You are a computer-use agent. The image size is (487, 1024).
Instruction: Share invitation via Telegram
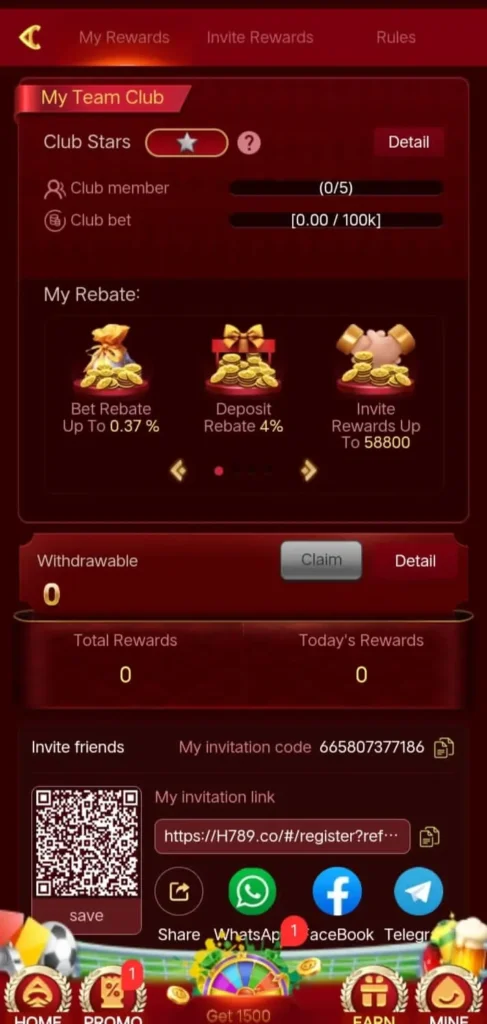[x=418, y=891]
